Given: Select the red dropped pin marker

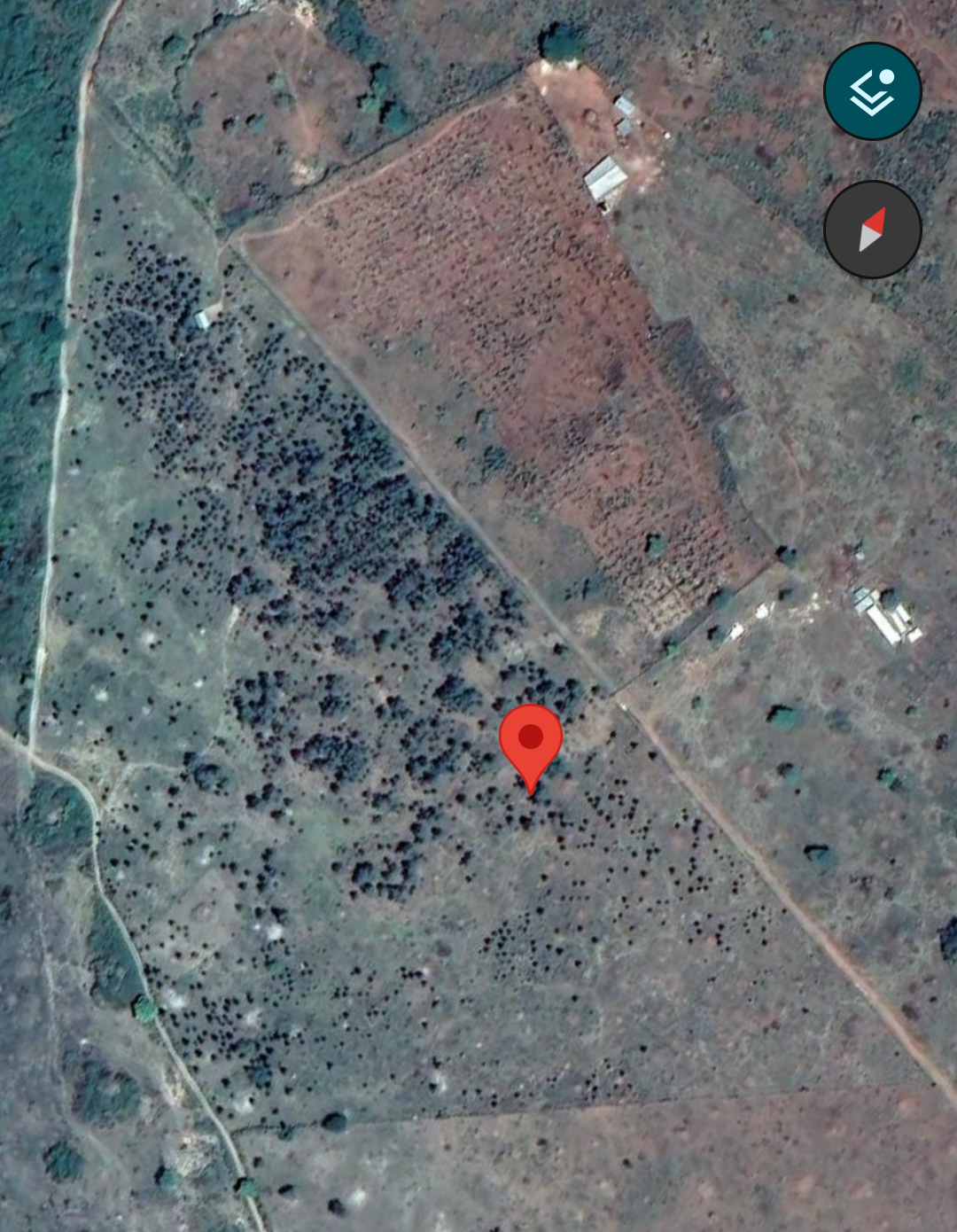Looking at the screenshot, I should (531, 743).
